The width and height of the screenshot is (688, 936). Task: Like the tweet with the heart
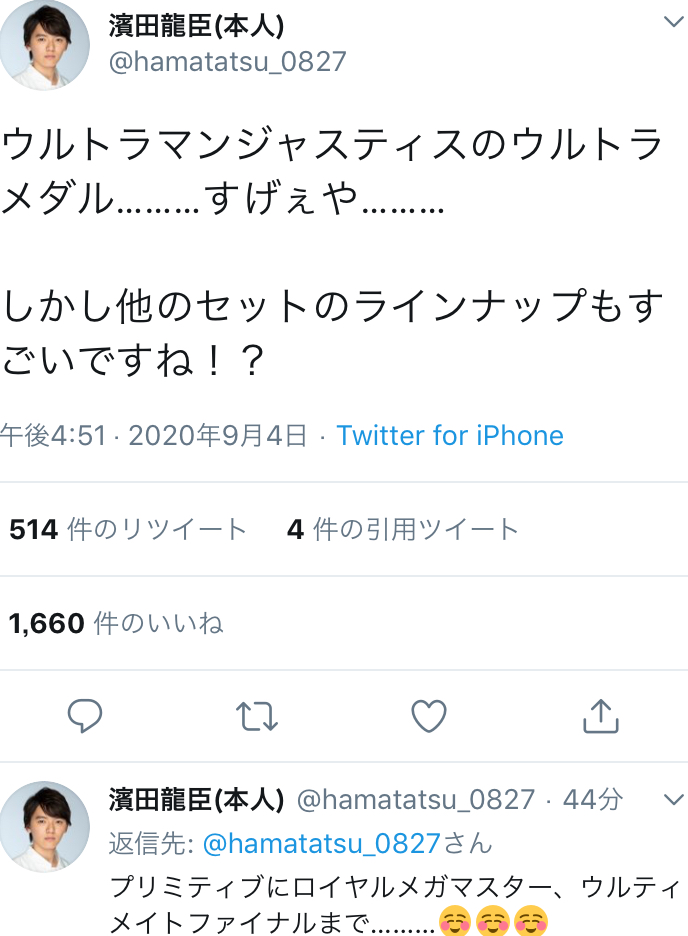[429, 715]
